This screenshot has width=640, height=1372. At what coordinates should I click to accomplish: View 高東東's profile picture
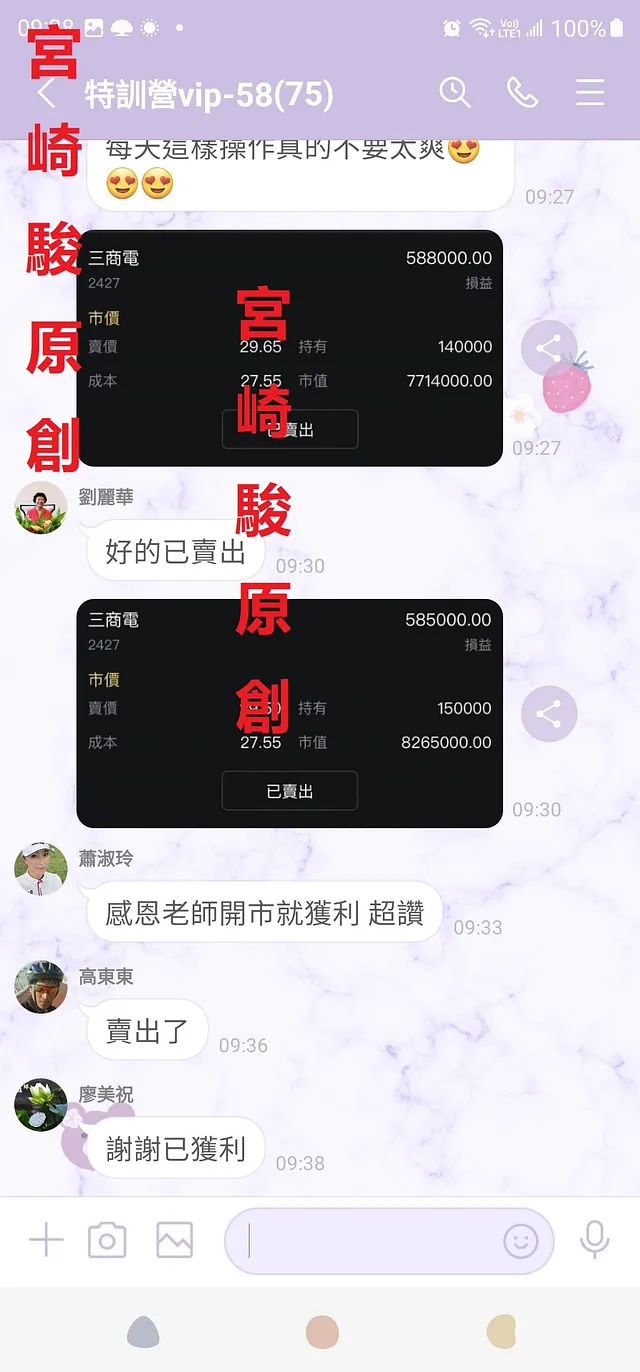pyautogui.click(x=41, y=986)
